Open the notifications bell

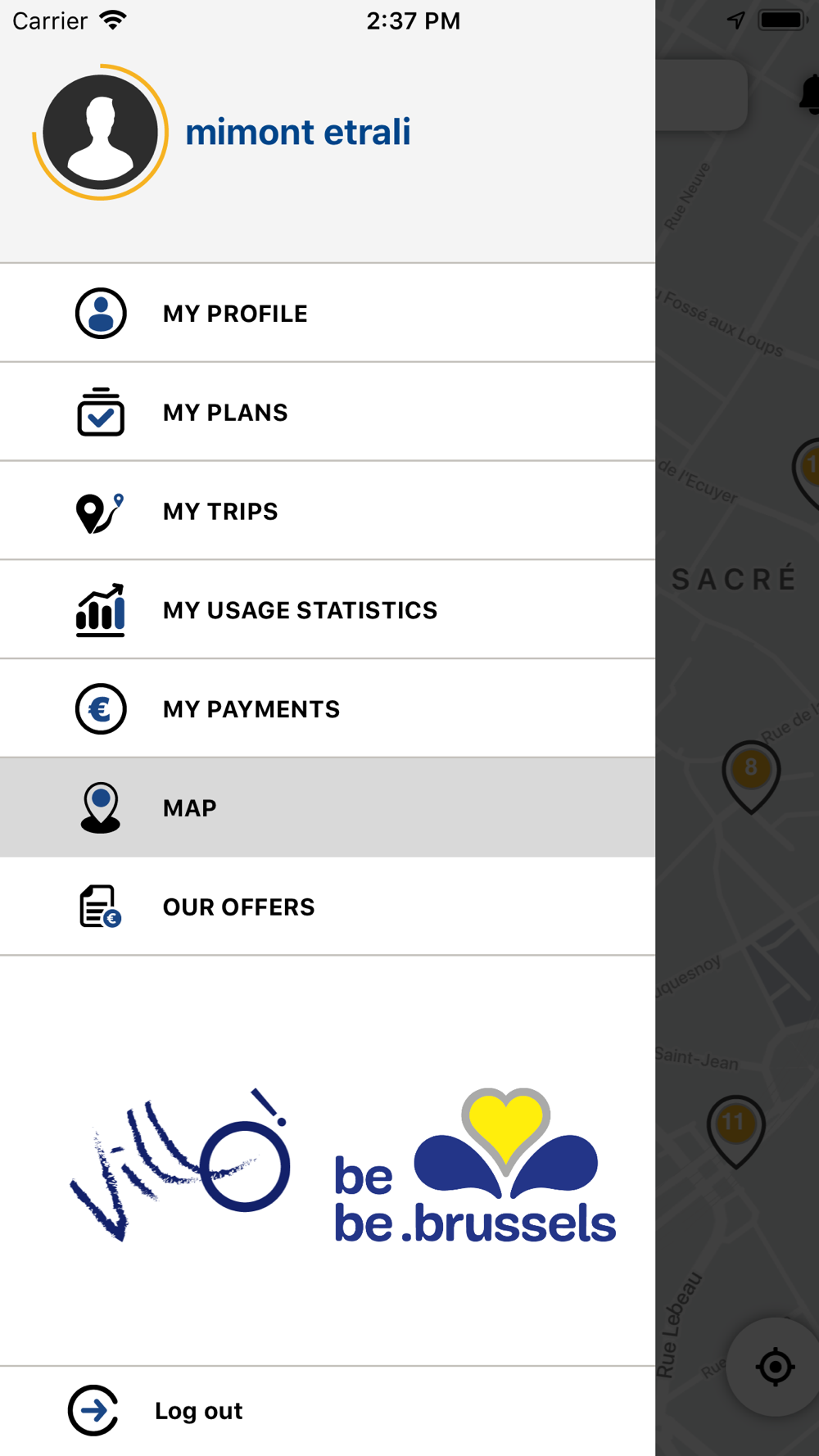pyautogui.click(x=810, y=94)
